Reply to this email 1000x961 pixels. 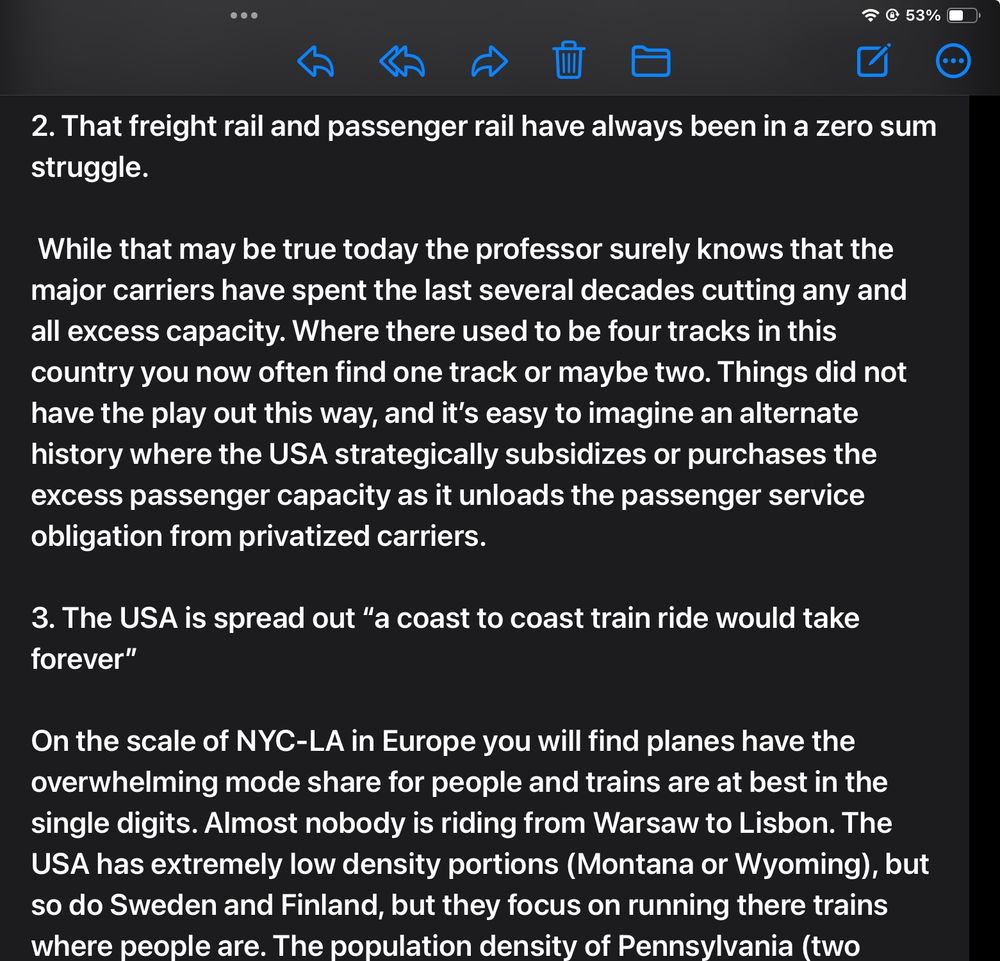(x=316, y=62)
